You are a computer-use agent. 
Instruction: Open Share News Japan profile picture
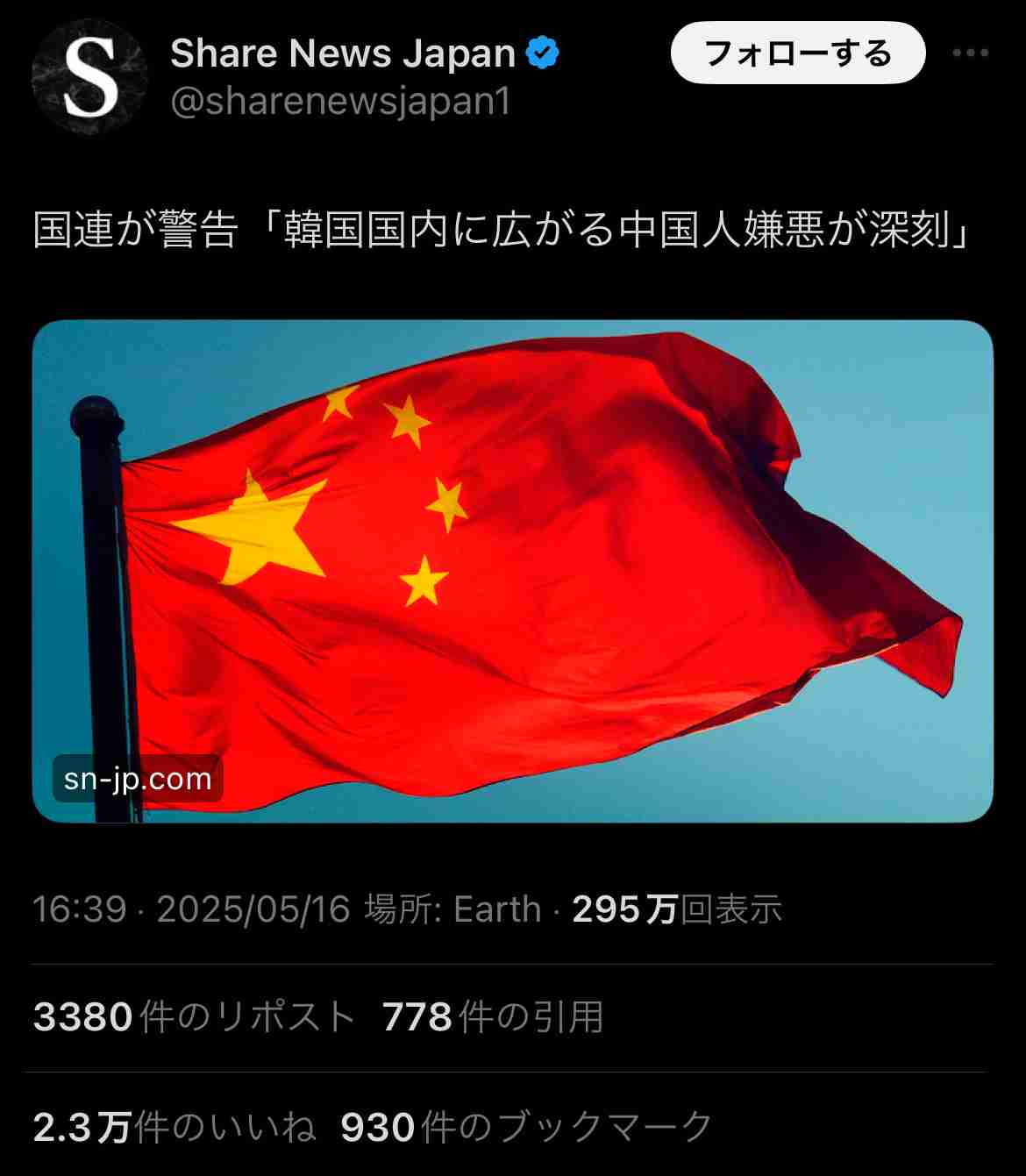click(90, 76)
